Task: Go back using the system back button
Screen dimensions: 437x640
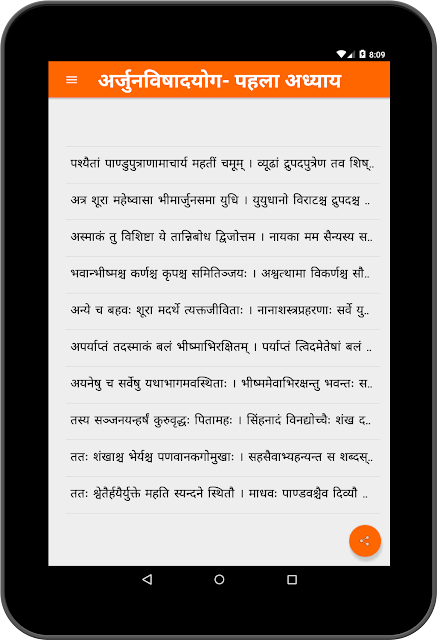Action: [147, 579]
